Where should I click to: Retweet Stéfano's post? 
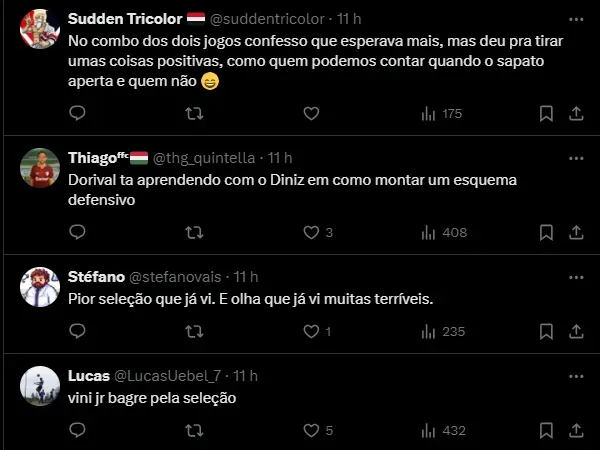tap(195, 331)
